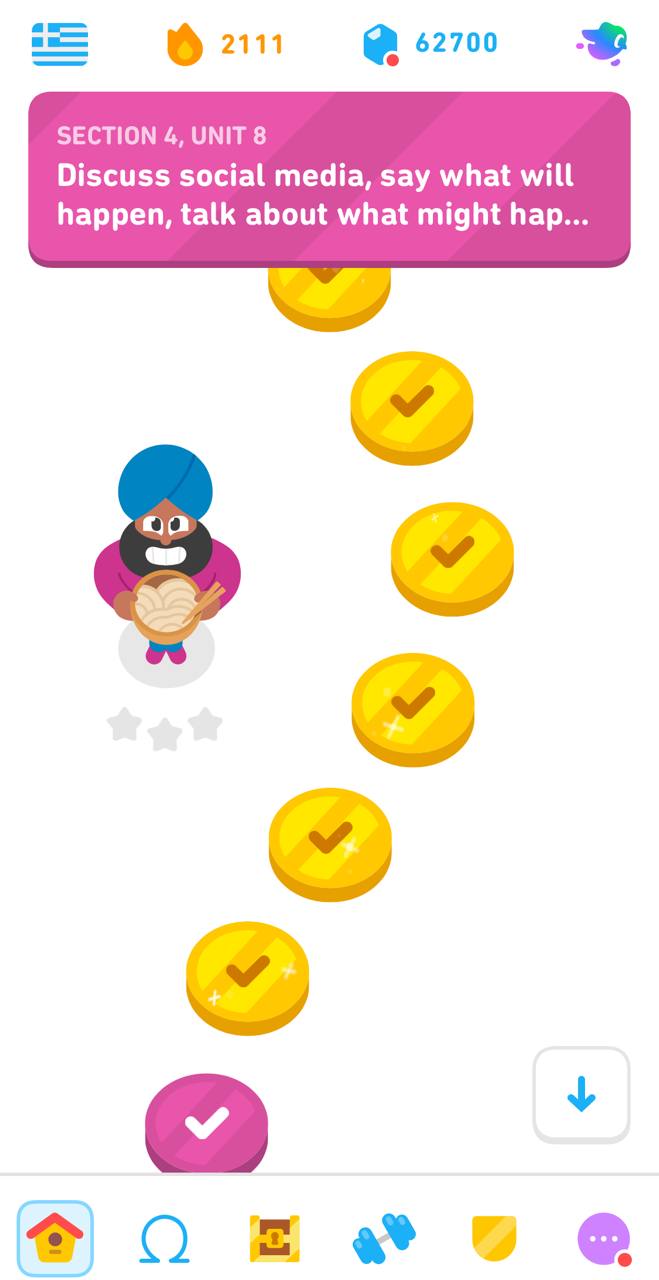Open the Section 4, Unit 8 guidebook banner

(x=329, y=179)
